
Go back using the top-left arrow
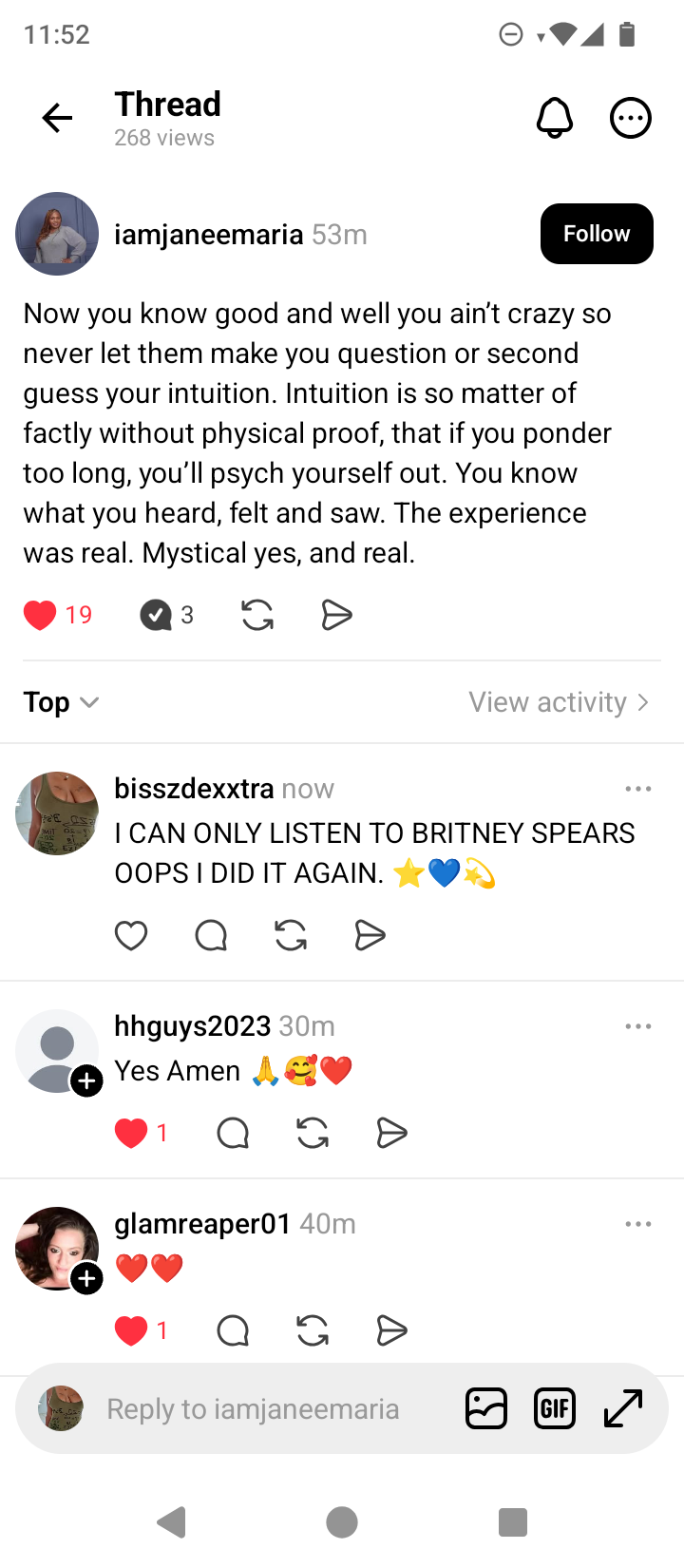coord(57,118)
